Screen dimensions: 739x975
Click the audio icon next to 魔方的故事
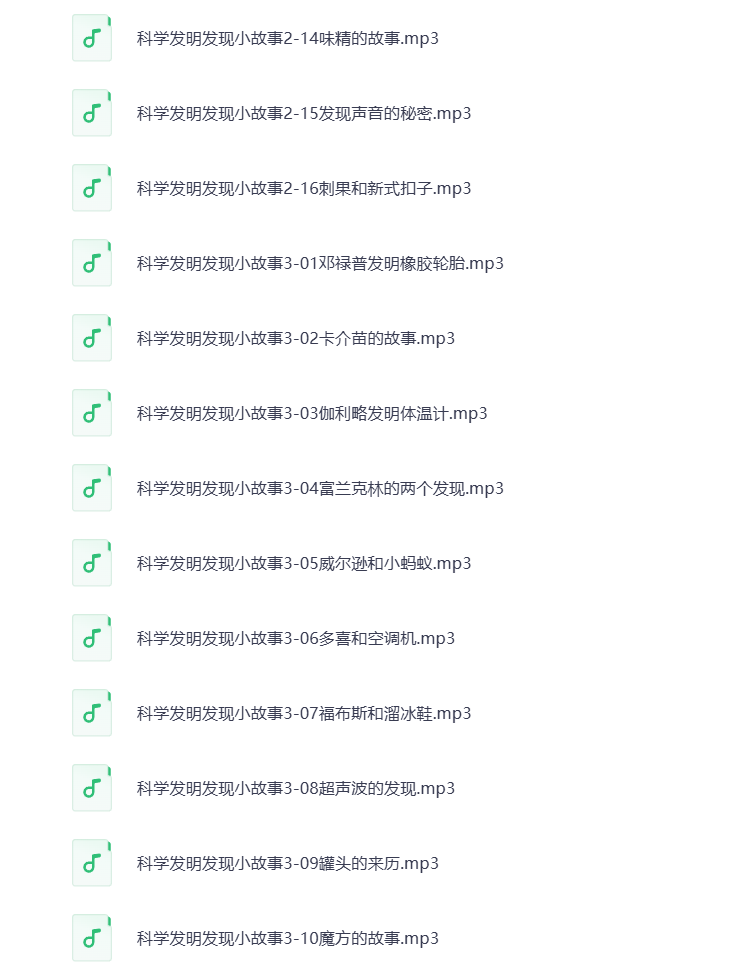(91, 937)
